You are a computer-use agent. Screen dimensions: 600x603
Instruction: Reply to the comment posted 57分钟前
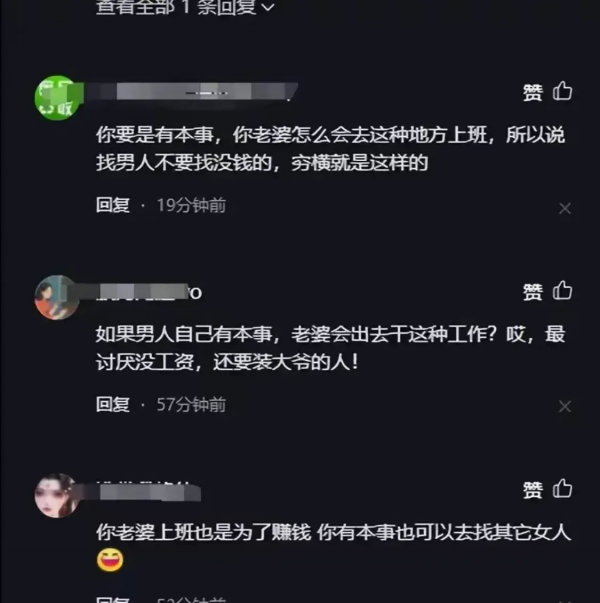[x=113, y=404]
